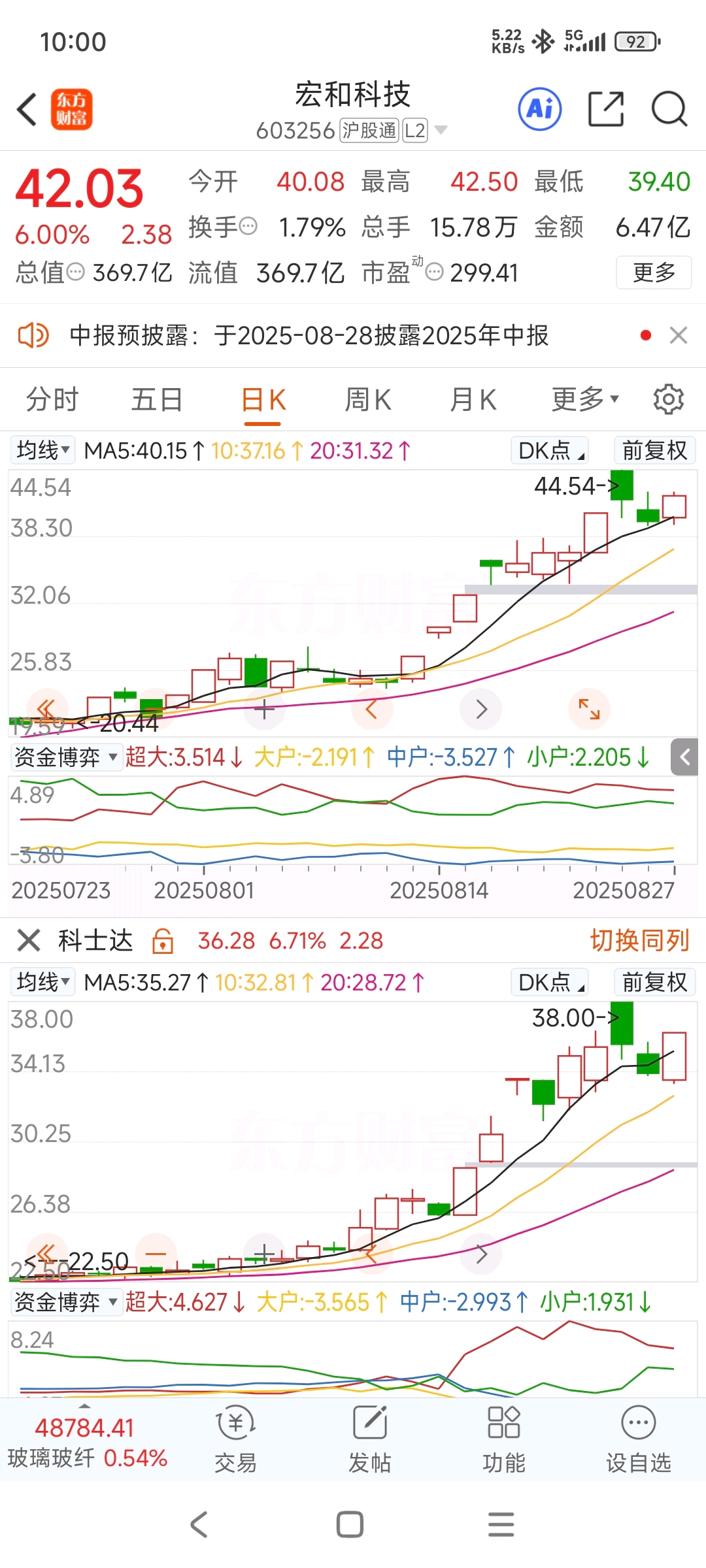
Task: Change 前复权 setting on 宏和科技 chart
Action: click(x=654, y=451)
